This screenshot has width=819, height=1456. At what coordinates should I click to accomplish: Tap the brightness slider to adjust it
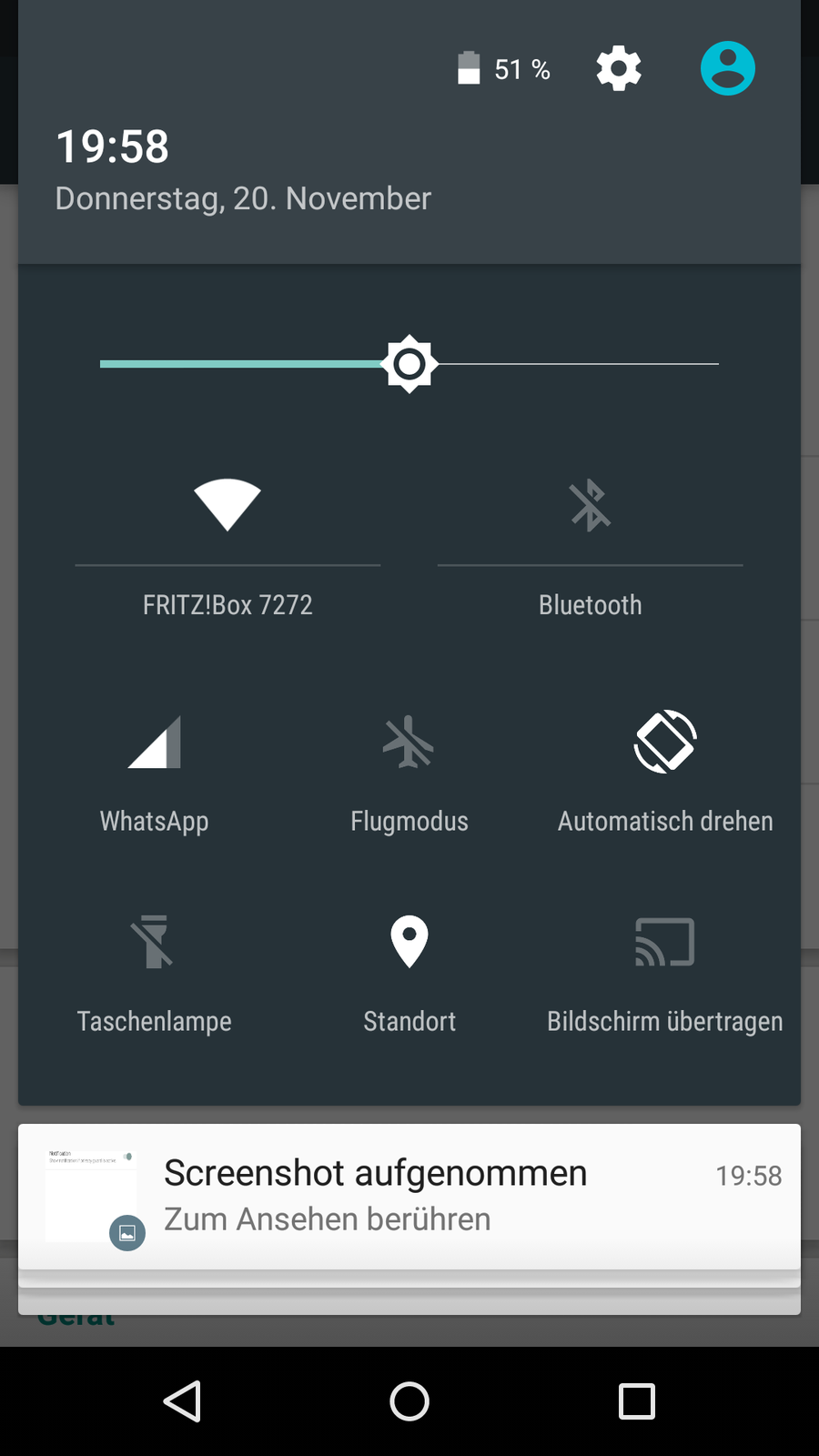coord(409,364)
